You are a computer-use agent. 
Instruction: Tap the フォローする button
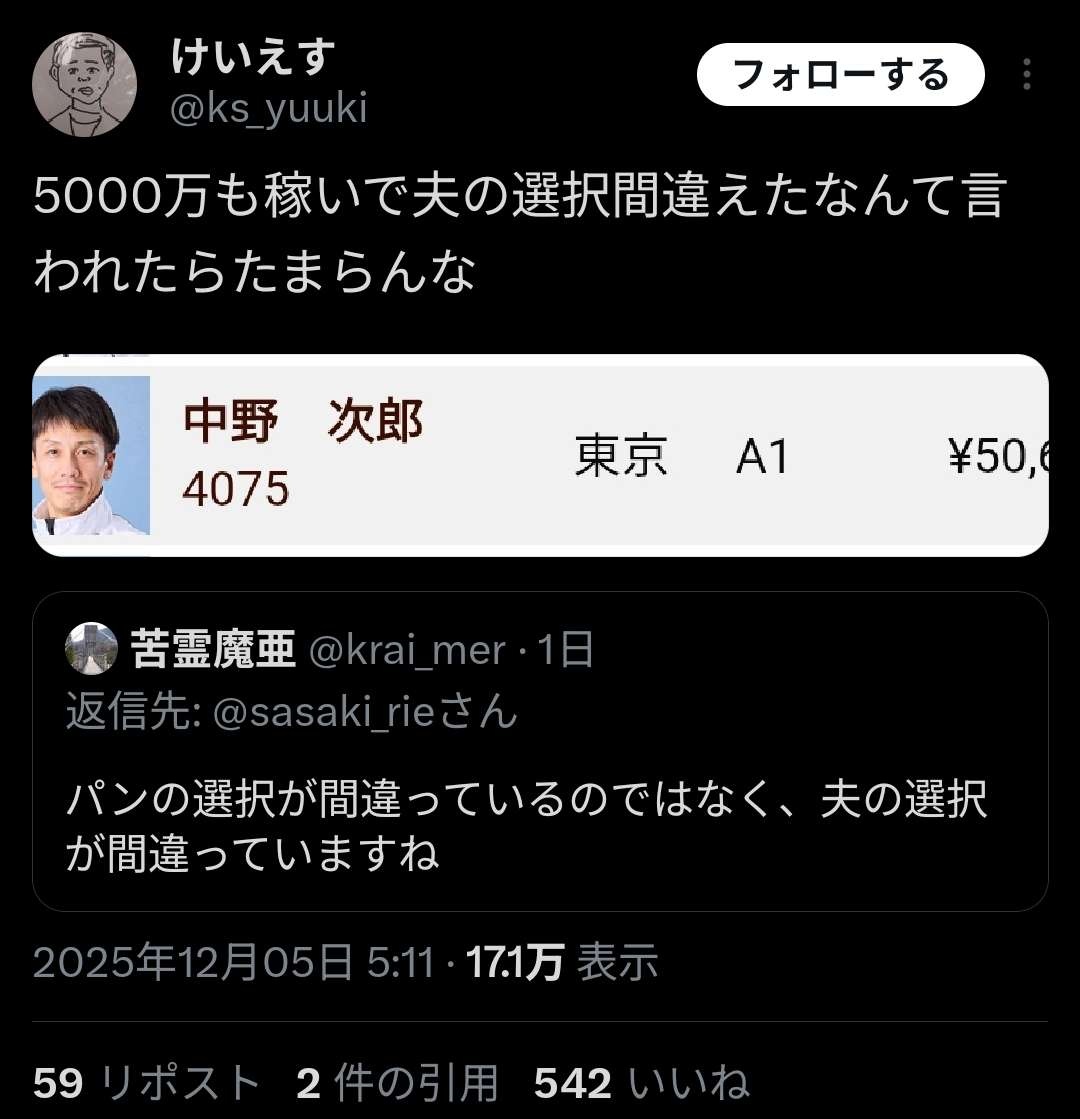(x=840, y=75)
